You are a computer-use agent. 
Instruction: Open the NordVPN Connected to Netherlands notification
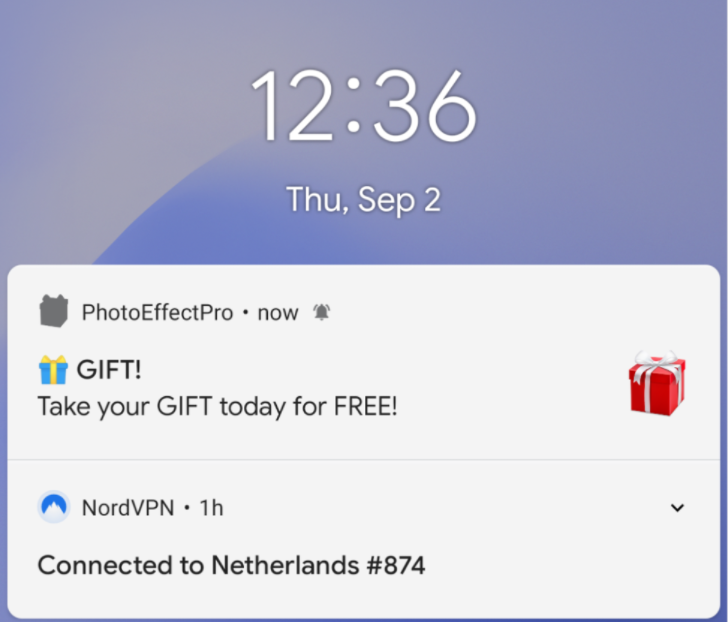click(x=231, y=565)
